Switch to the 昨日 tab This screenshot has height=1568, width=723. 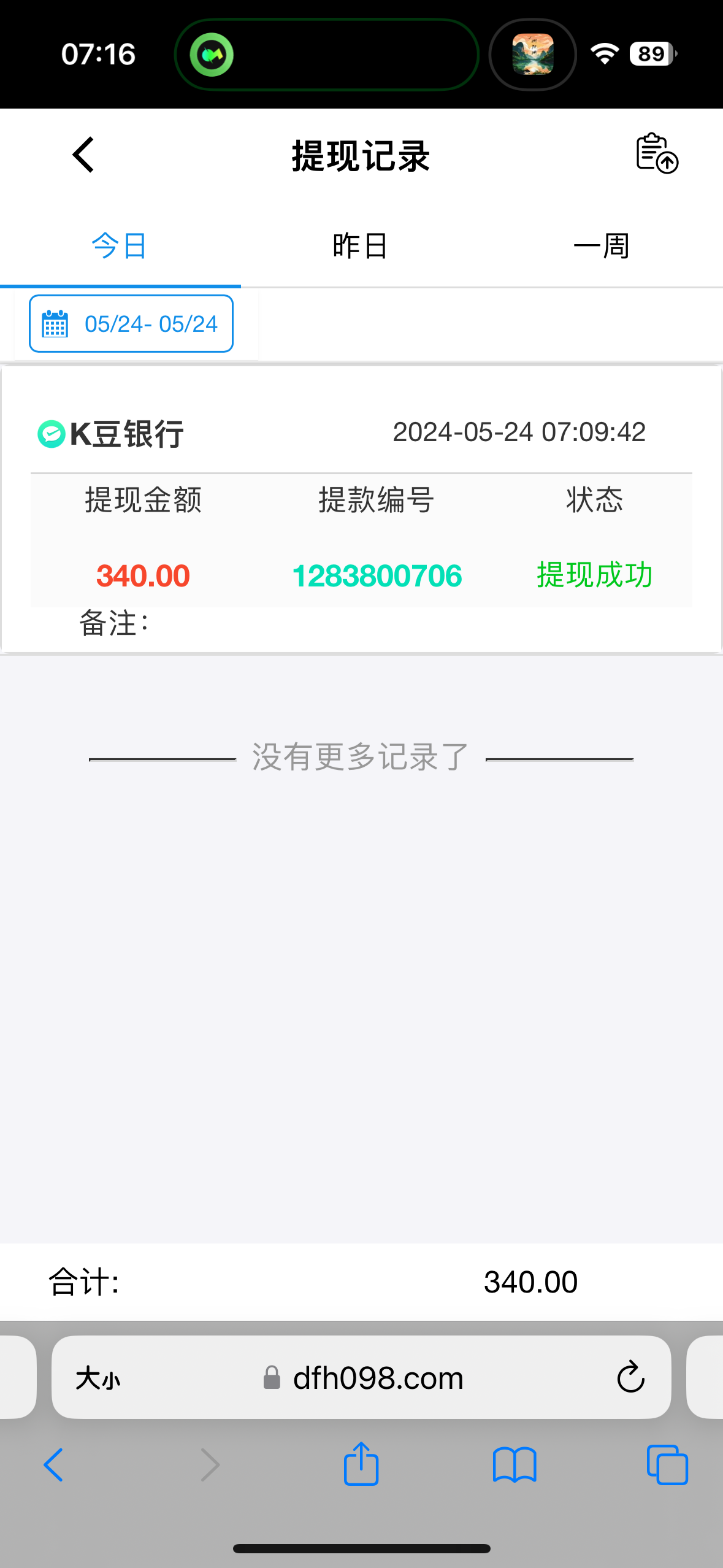pyautogui.click(x=361, y=246)
